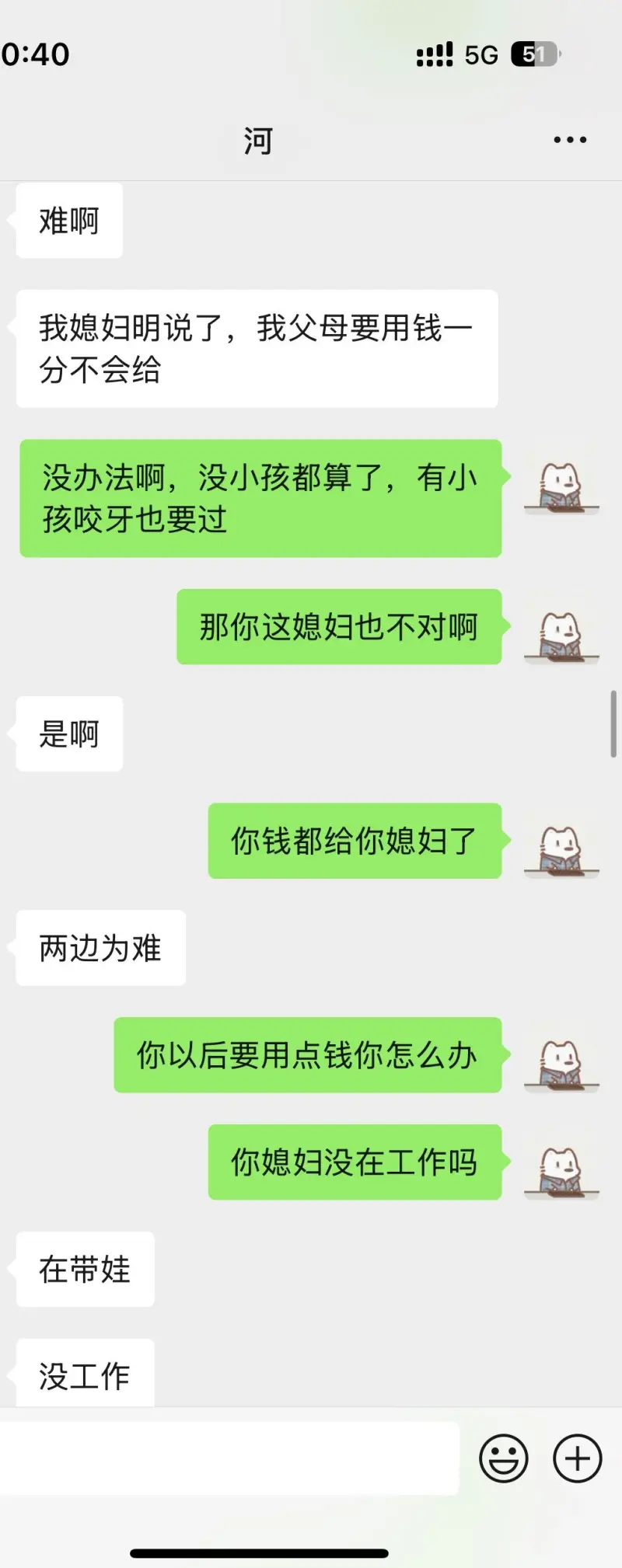Tap the avatar next to 那你这媳妇也不对啊
The image size is (622, 1568).
point(561,636)
